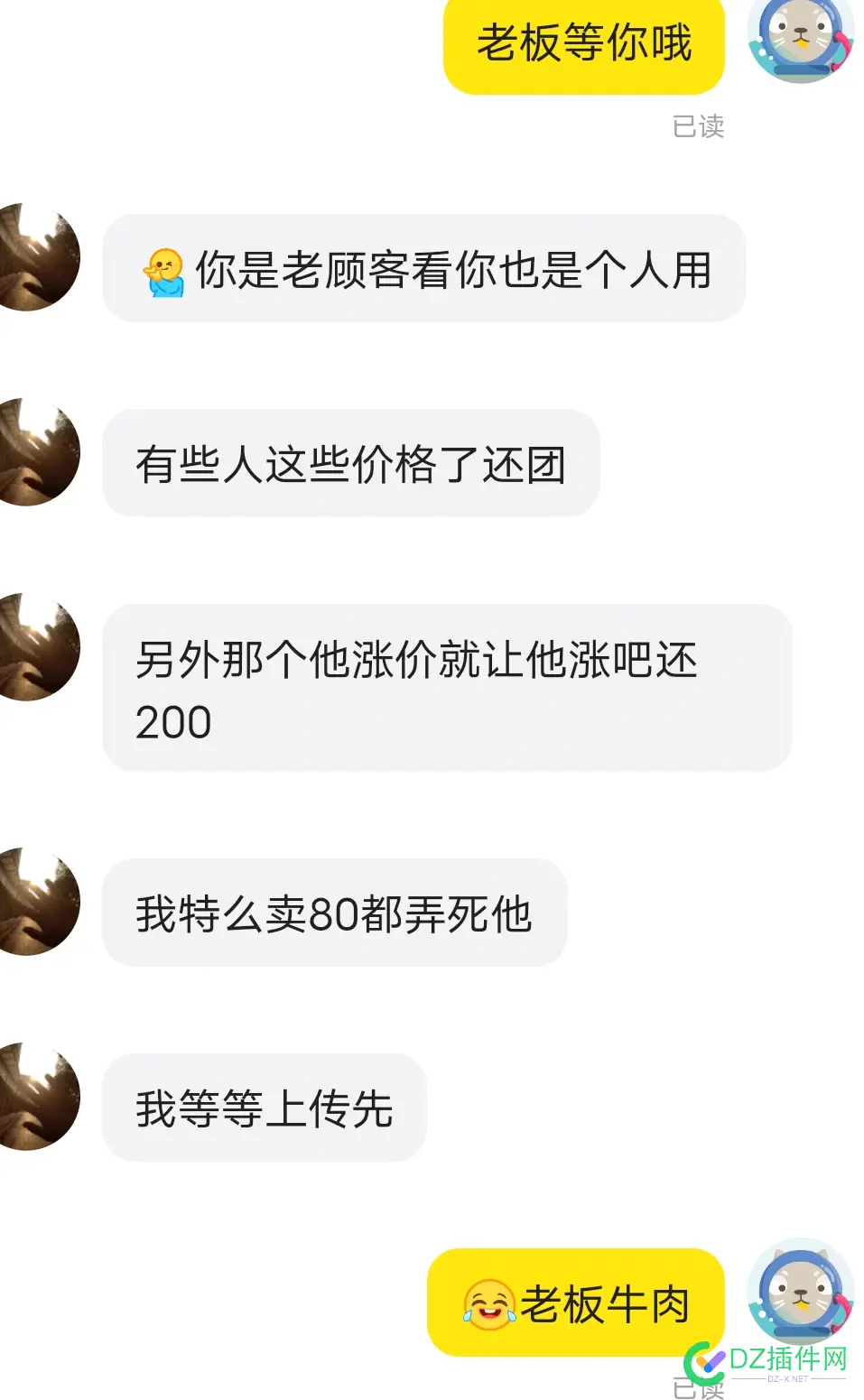Select the 有些人这些价格了还团 bubble
Screen dimensions: 864x1400
[x=351, y=463]
